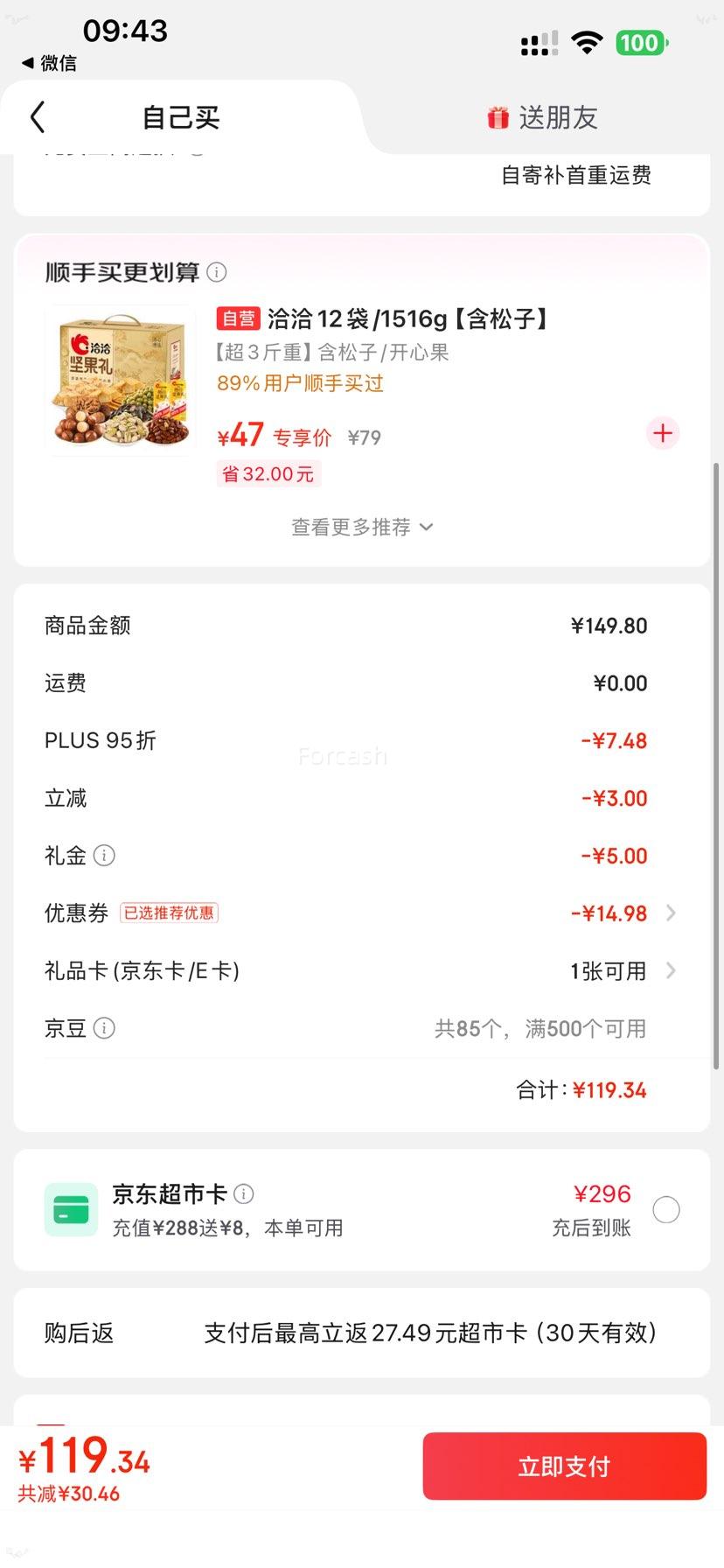Image resolution: width=724 pixels, height=1568 pixels.
Task: Open the 洽洽坚果礼 product image
Action: tap(121, 380)
